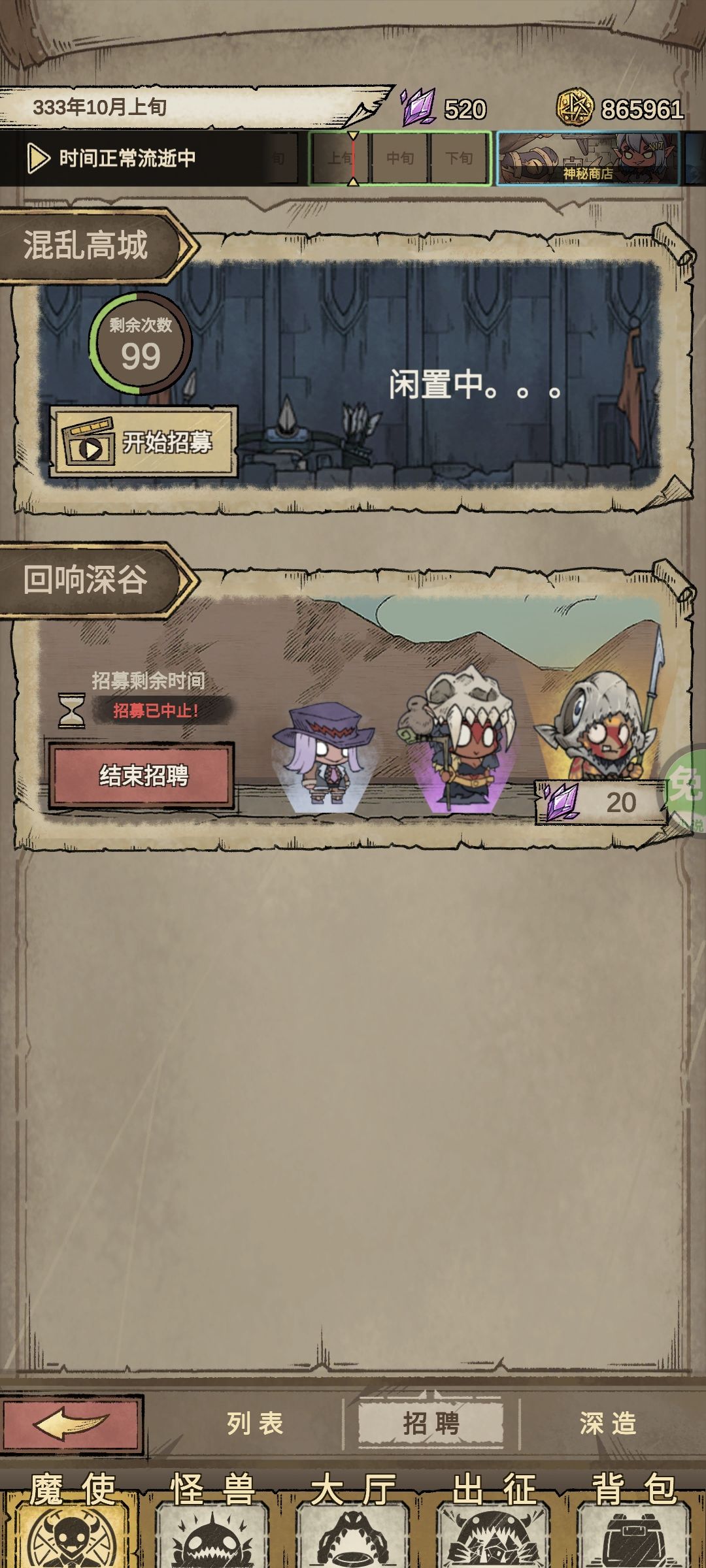Switch to the 深造 tab
Viewport: 706px width, 1568px height.
click(608, 1424)
